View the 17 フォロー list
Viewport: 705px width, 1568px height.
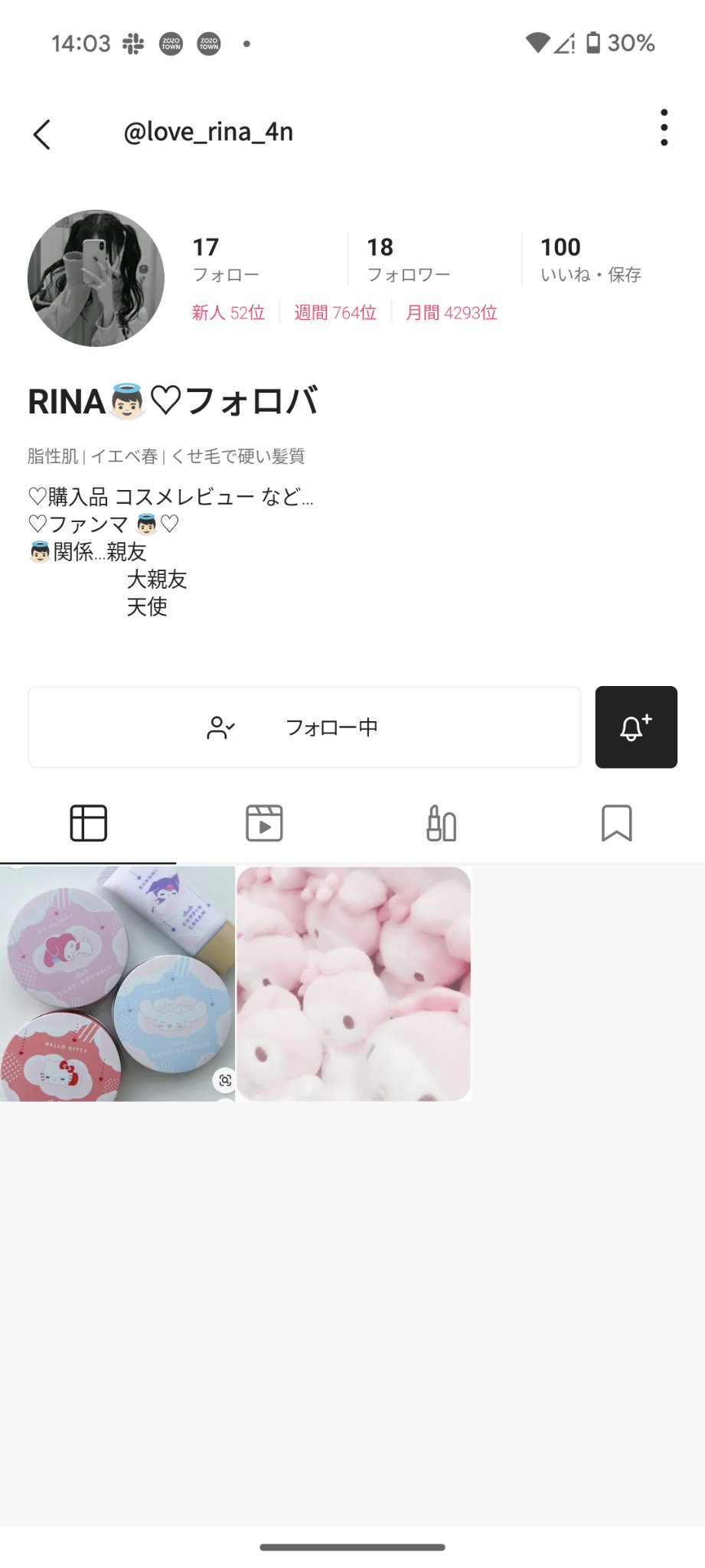click(226, 258)
